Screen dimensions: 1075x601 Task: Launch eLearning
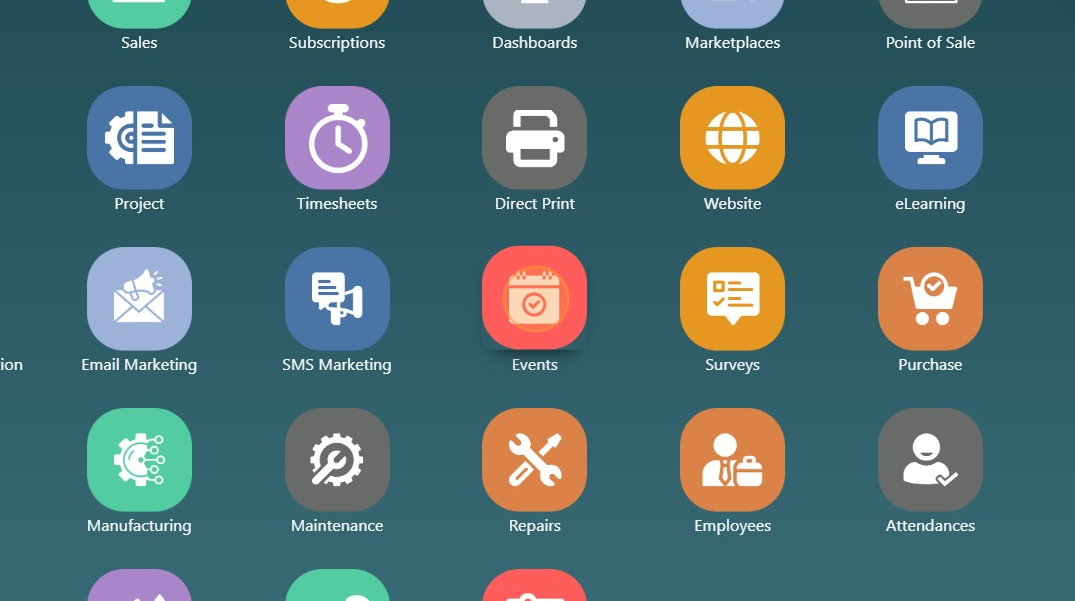[930, 138]
